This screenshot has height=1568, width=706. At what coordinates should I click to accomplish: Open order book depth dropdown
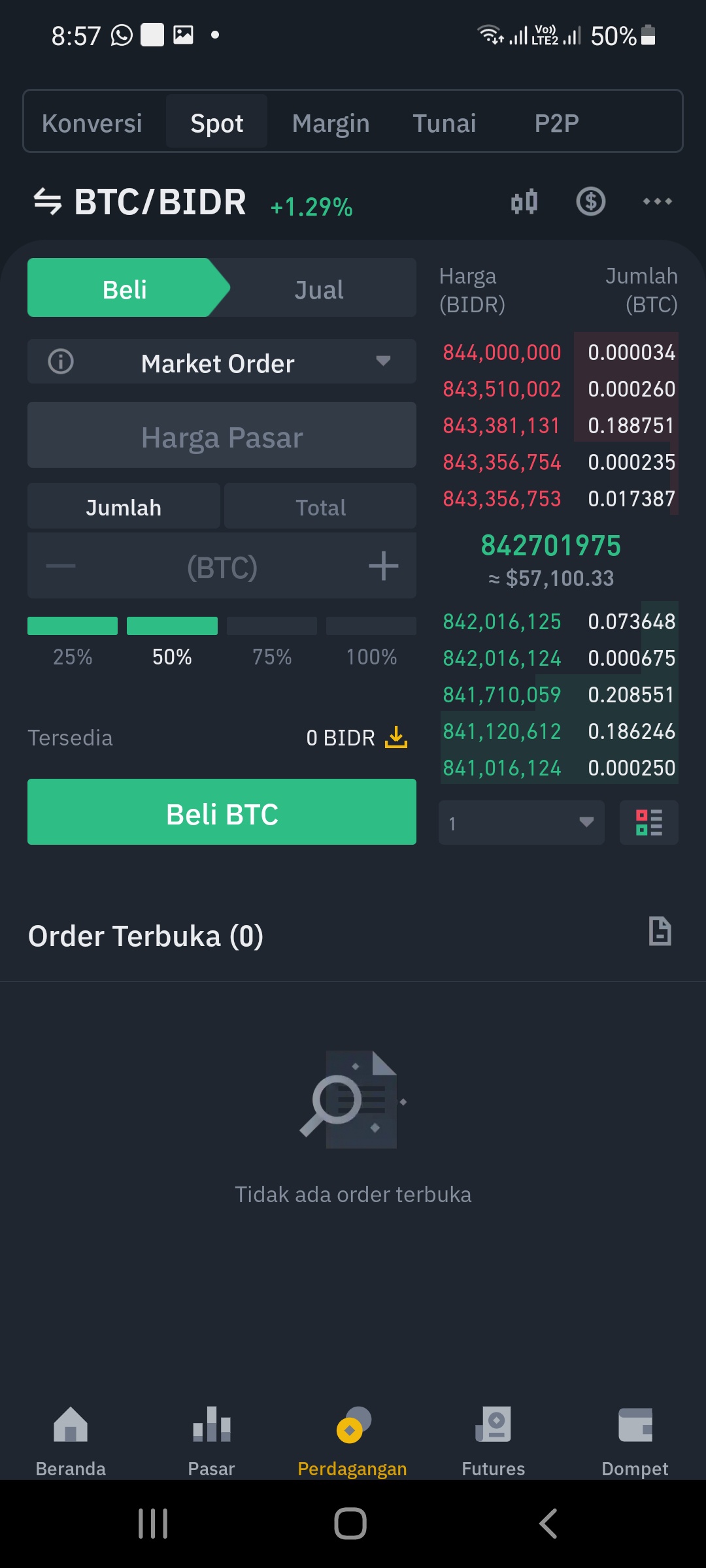[x=521, y=823]
